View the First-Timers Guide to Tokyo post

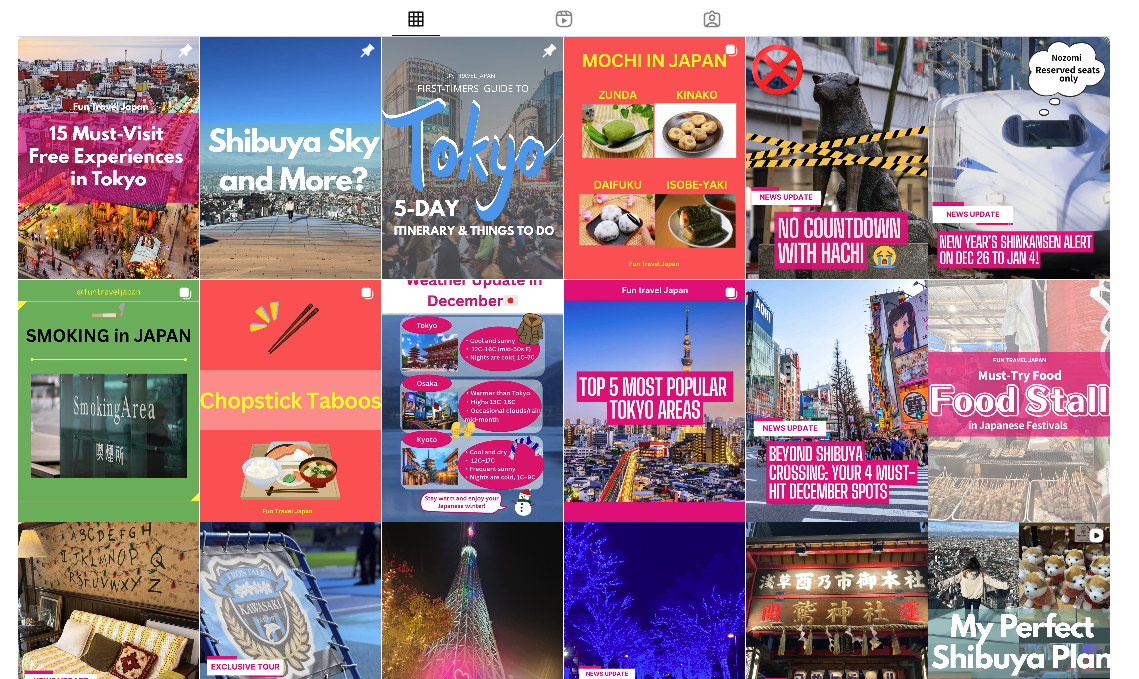[x=472, y=158]
